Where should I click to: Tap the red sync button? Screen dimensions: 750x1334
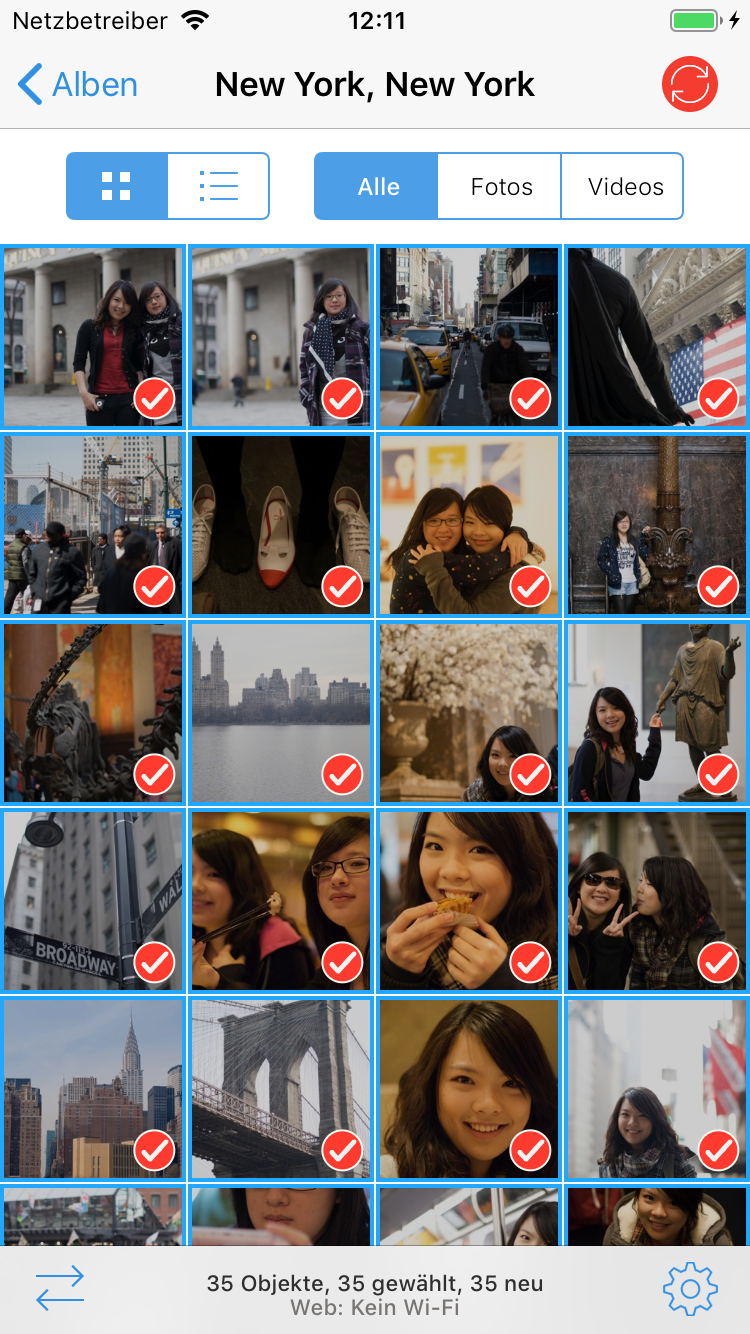pos(690,85)
